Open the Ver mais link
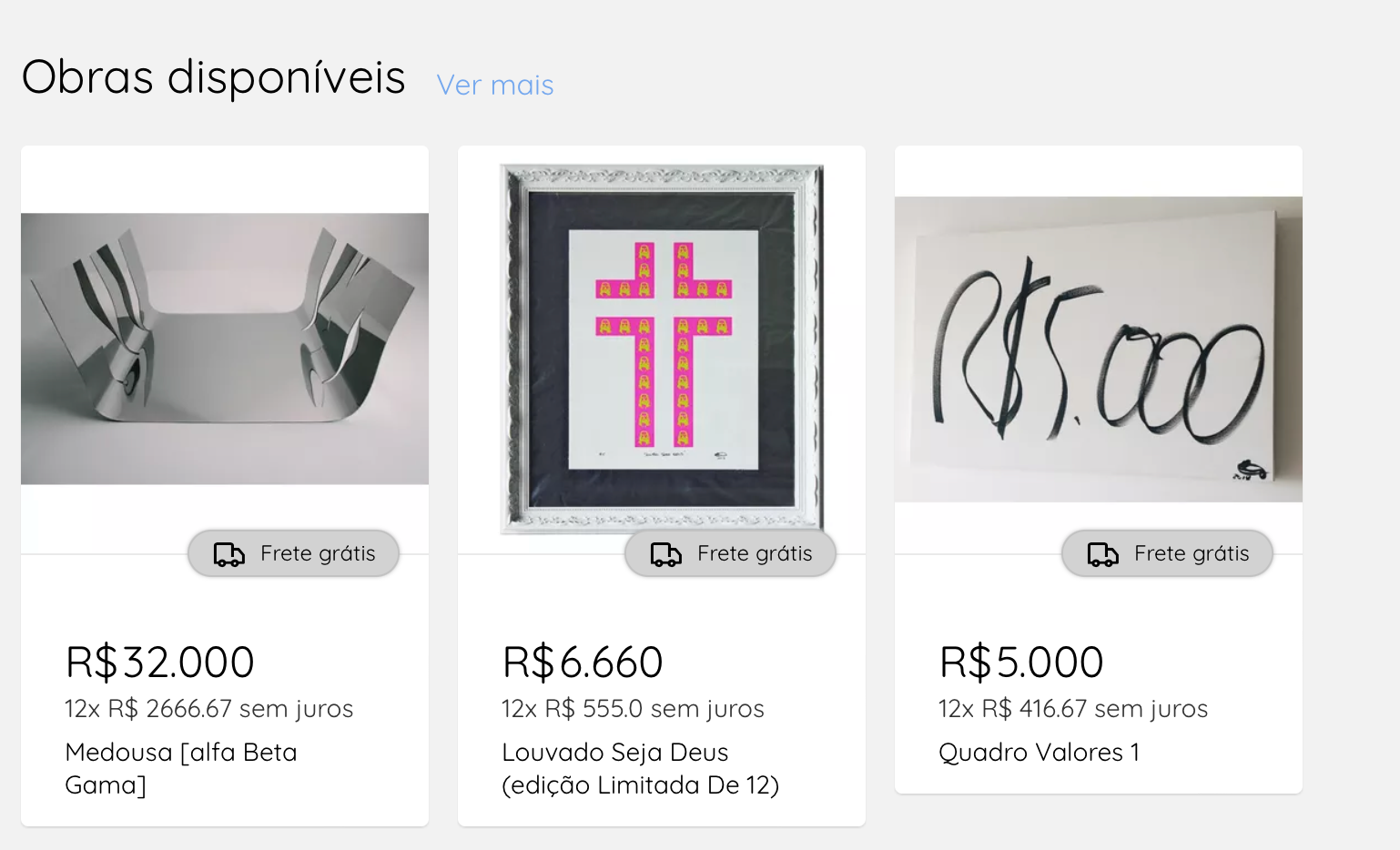Image resolution: width=1400 pixels, height=850 pixels. tap(494, 85)
